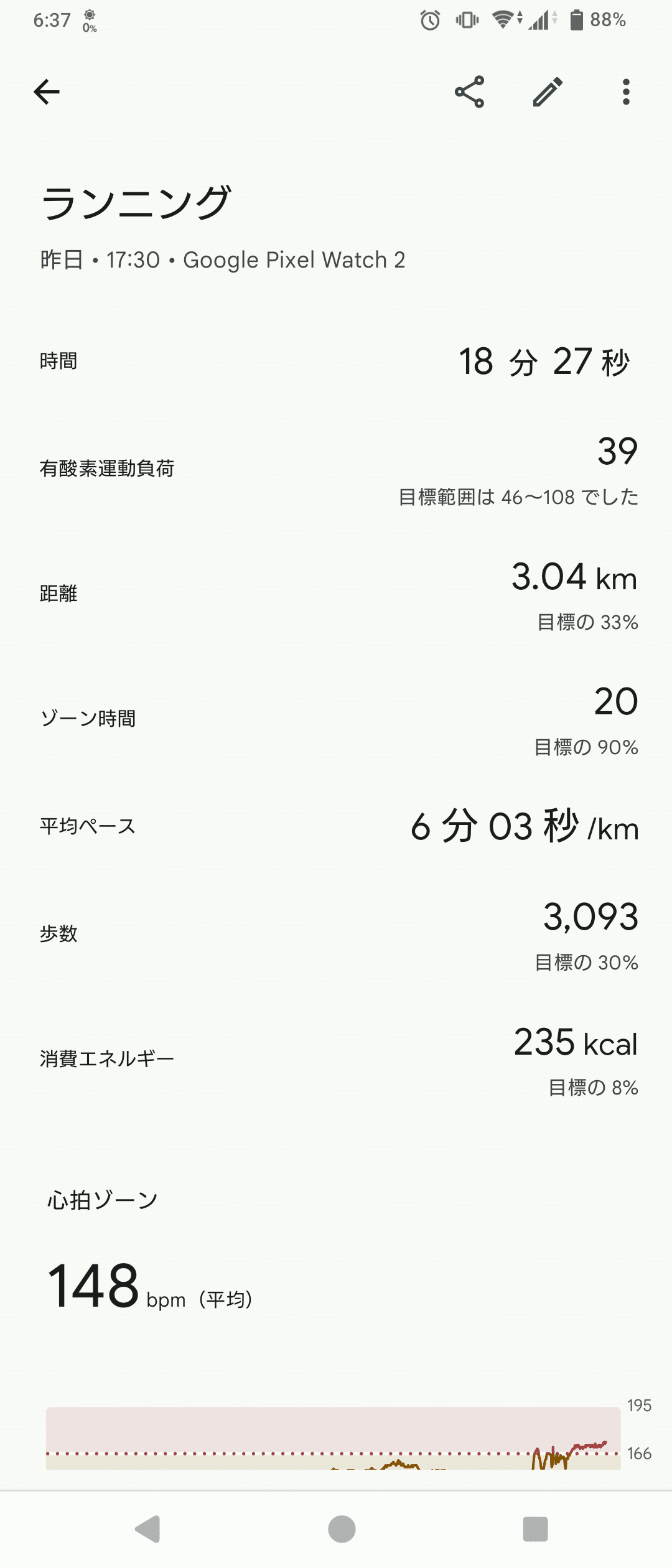Open recent apps from the navigation bar
672x1568 pixels.
pos(535,1529)
